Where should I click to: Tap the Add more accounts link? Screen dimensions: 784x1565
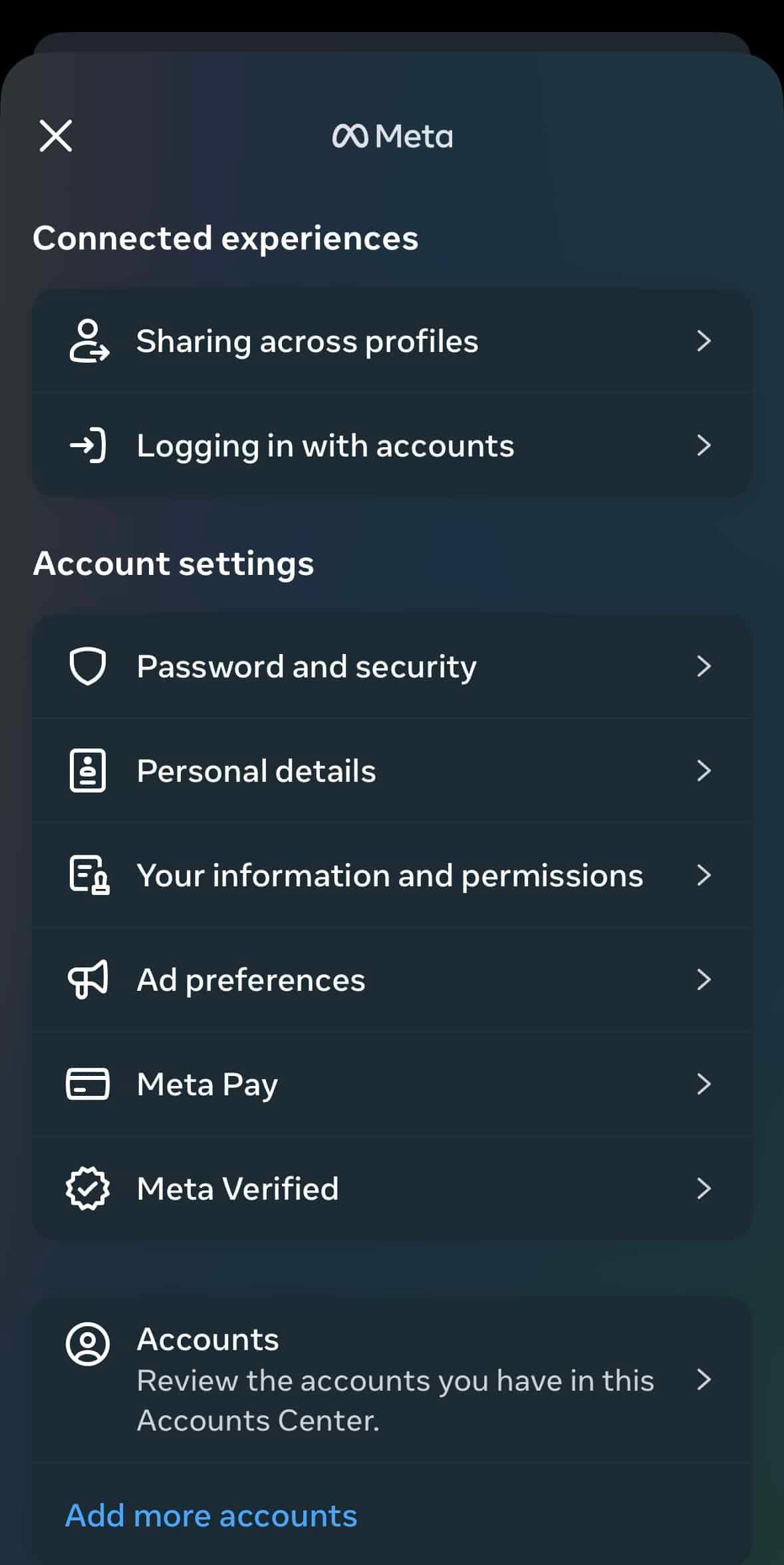(211, 1516)
